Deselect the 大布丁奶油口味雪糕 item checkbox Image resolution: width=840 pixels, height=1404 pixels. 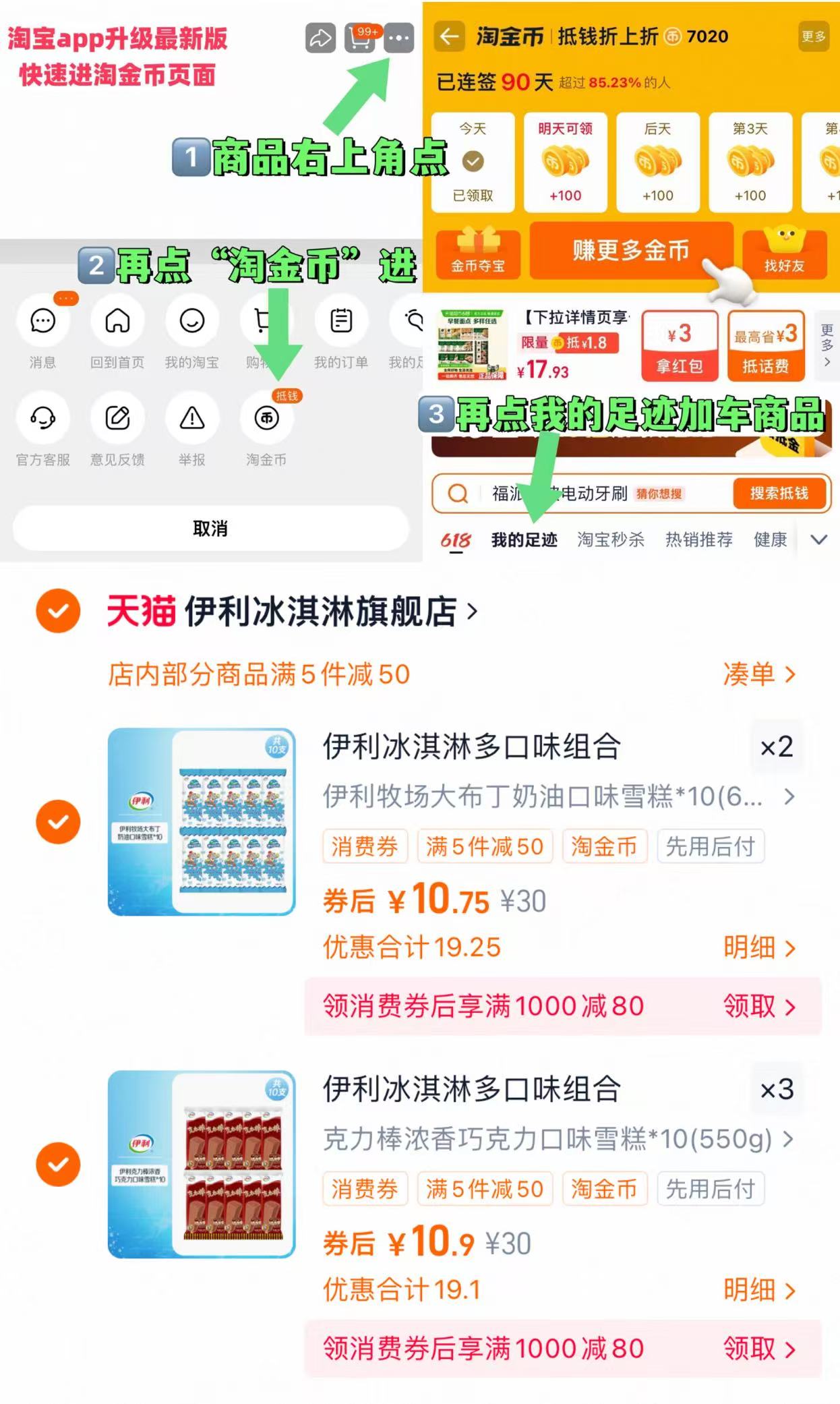click(59, 822)
